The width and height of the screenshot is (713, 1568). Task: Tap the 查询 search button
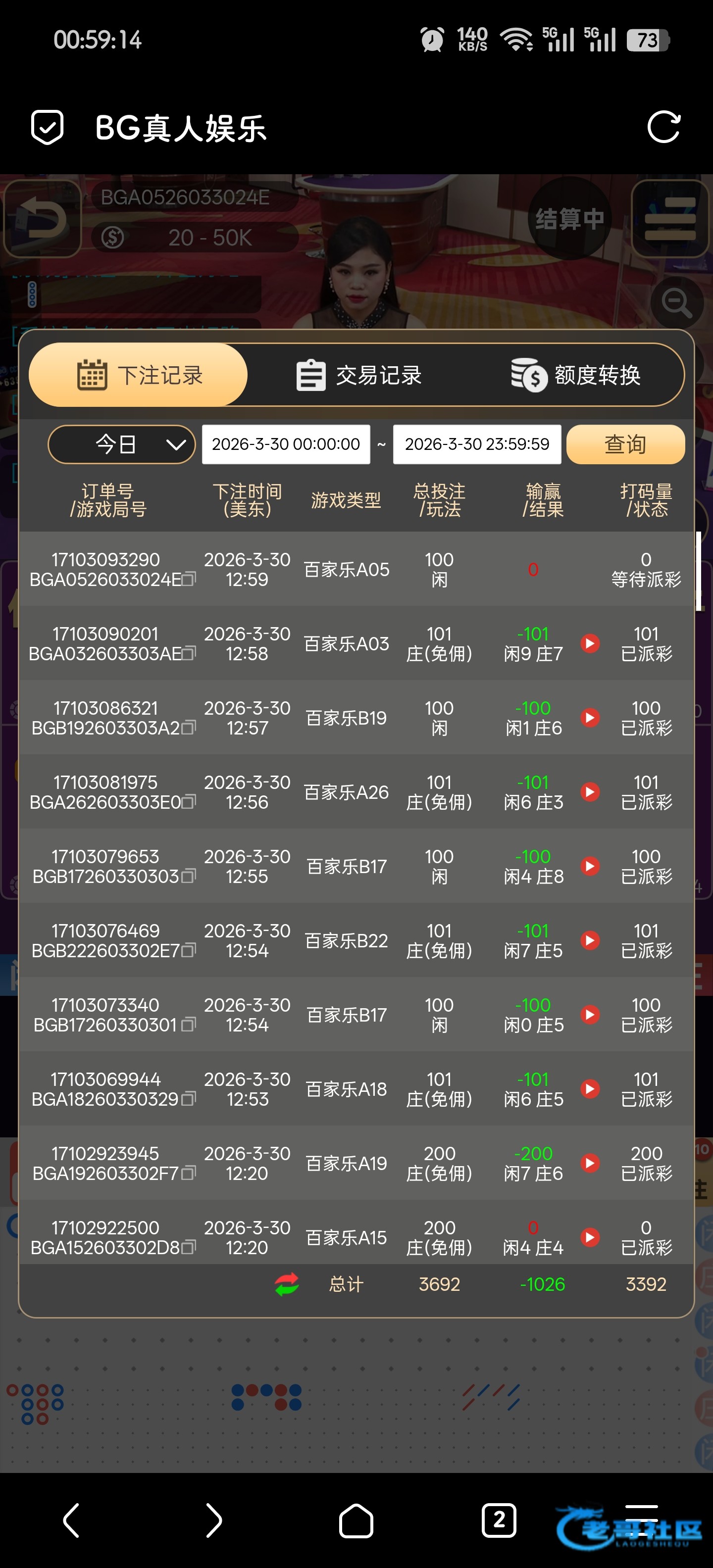(625, 444)
